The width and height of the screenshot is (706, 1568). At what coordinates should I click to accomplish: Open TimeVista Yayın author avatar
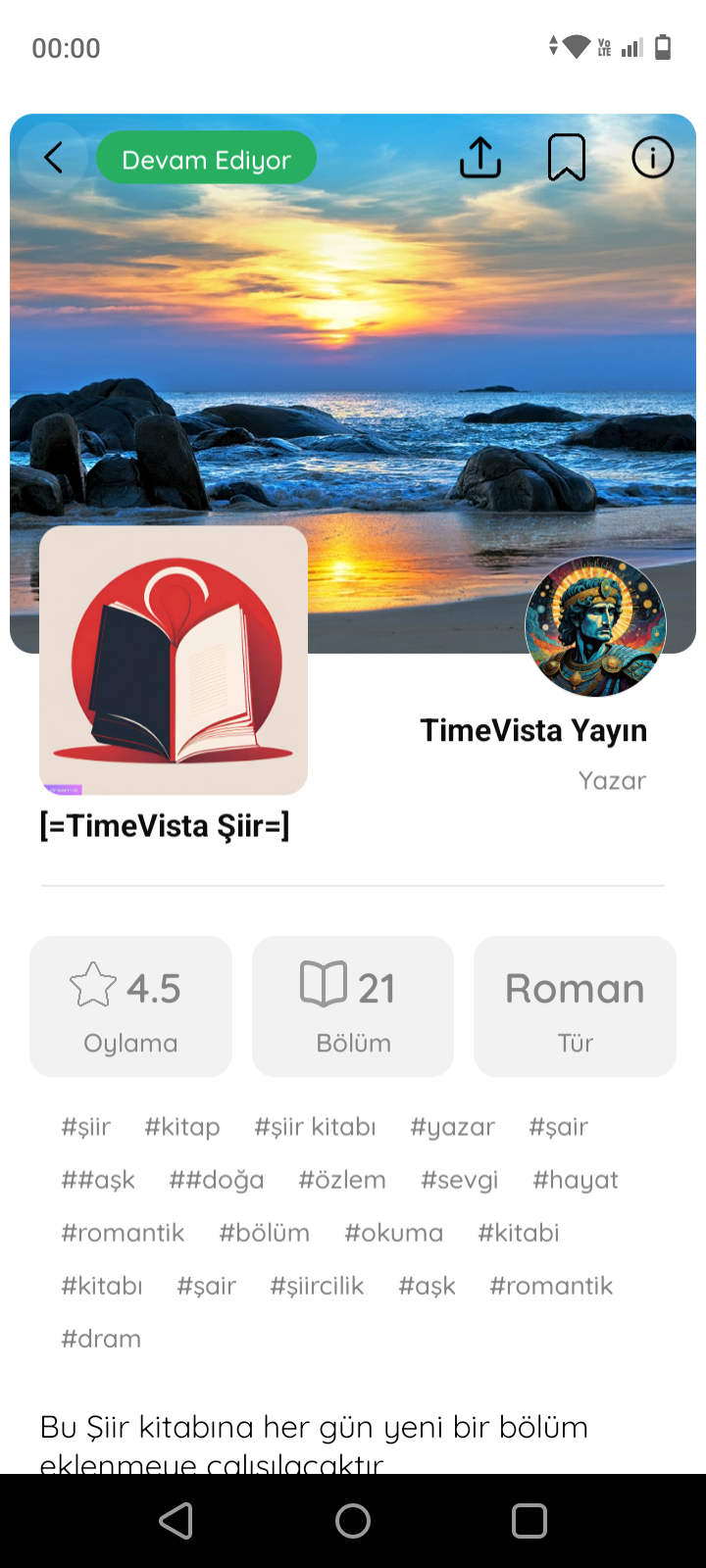coord(596,626)
